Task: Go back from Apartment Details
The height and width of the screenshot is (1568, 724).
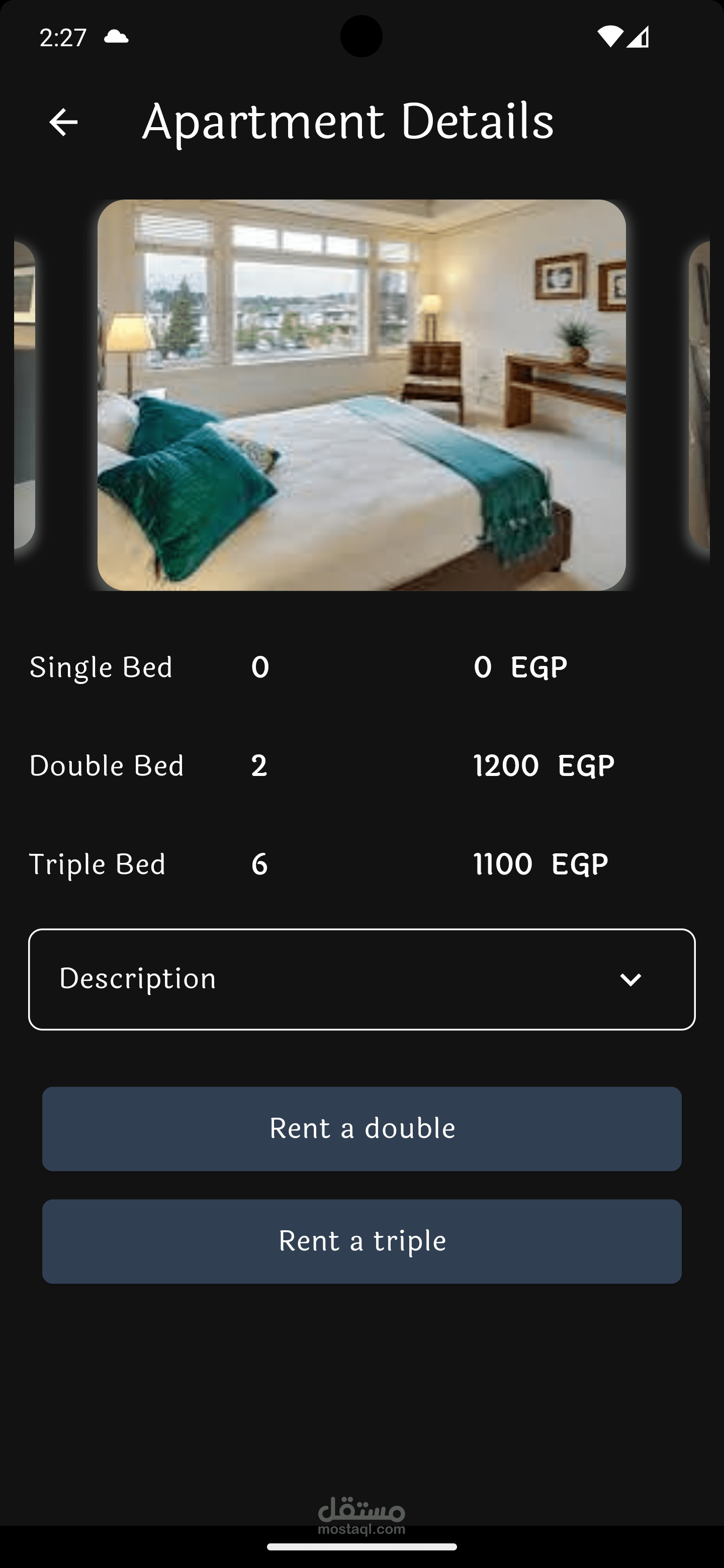Action: [x=63, y=122]
